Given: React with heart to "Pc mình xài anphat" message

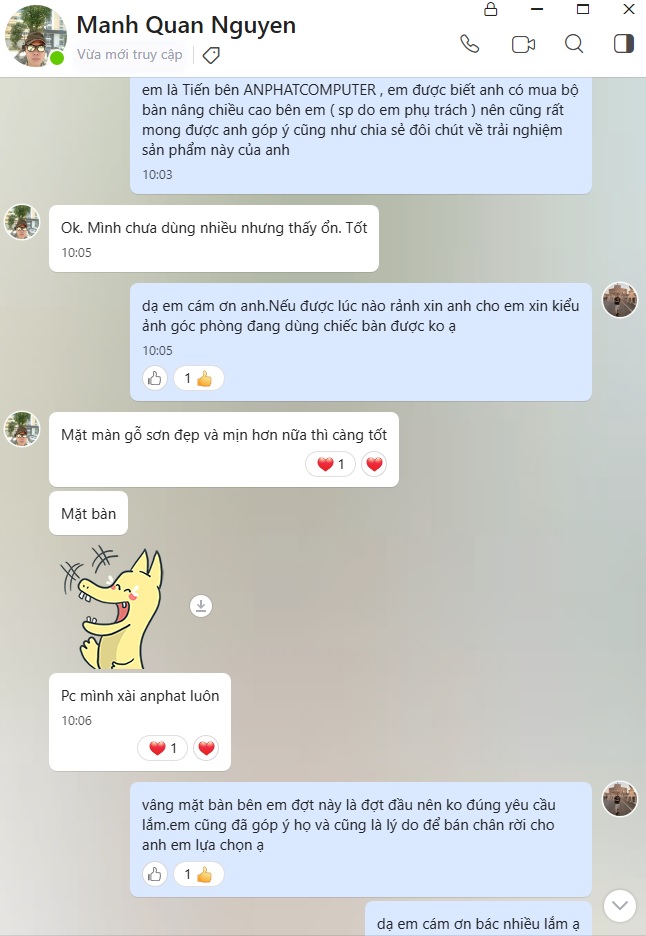Looking at the screenshot, I should [206, 748].
